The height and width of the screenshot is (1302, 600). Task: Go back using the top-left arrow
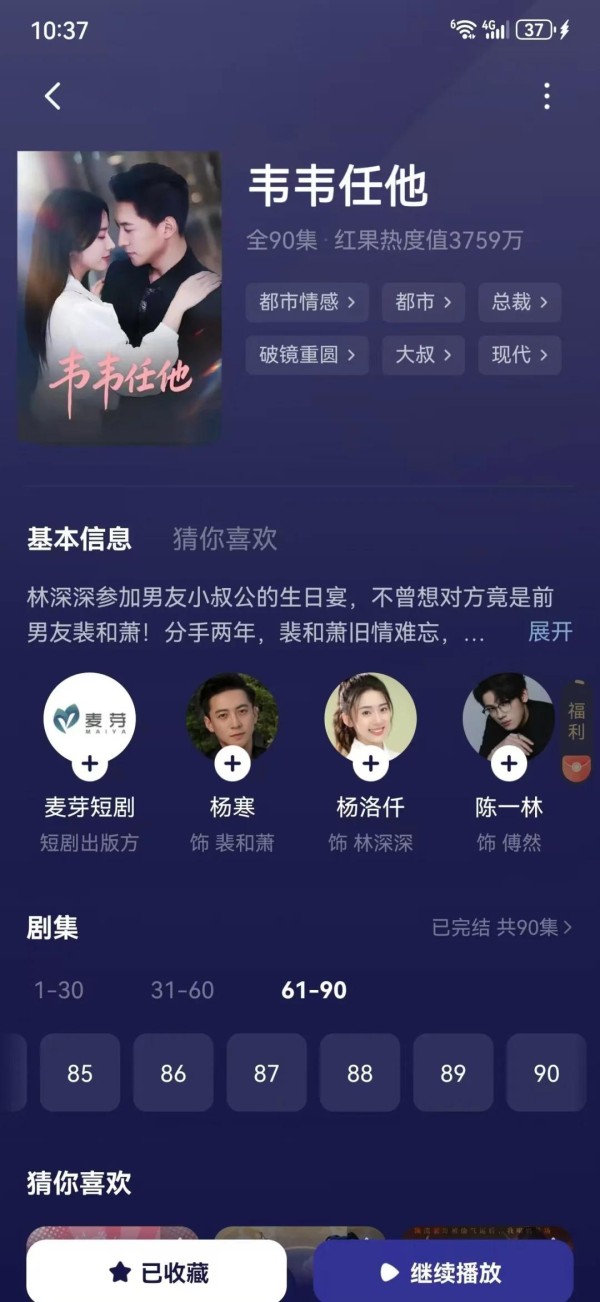[53, 96]
